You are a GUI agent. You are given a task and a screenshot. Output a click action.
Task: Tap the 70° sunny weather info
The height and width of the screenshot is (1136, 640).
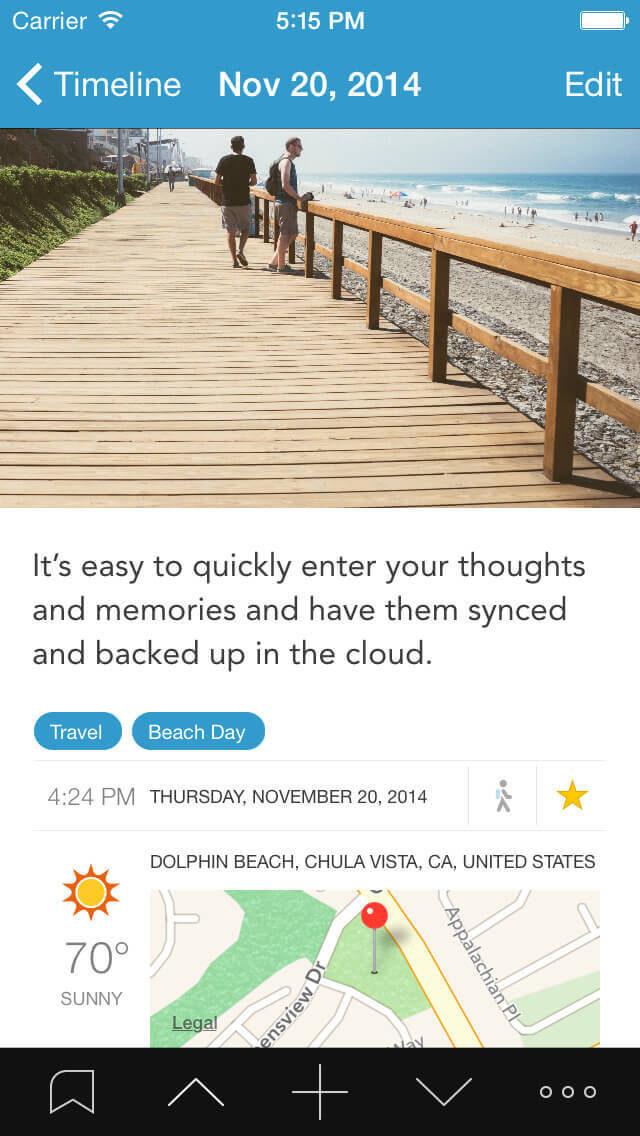(91, 935)
